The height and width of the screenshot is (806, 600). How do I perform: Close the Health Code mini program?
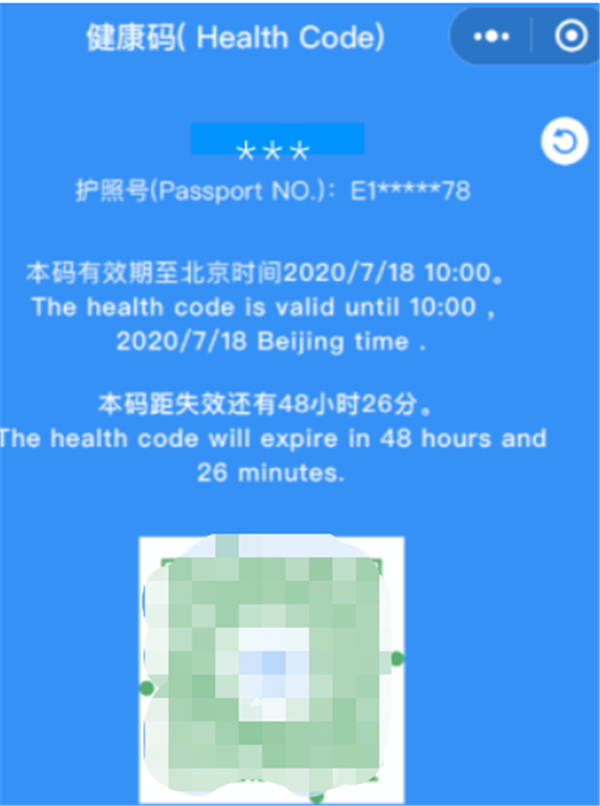(x=571, y=37)
